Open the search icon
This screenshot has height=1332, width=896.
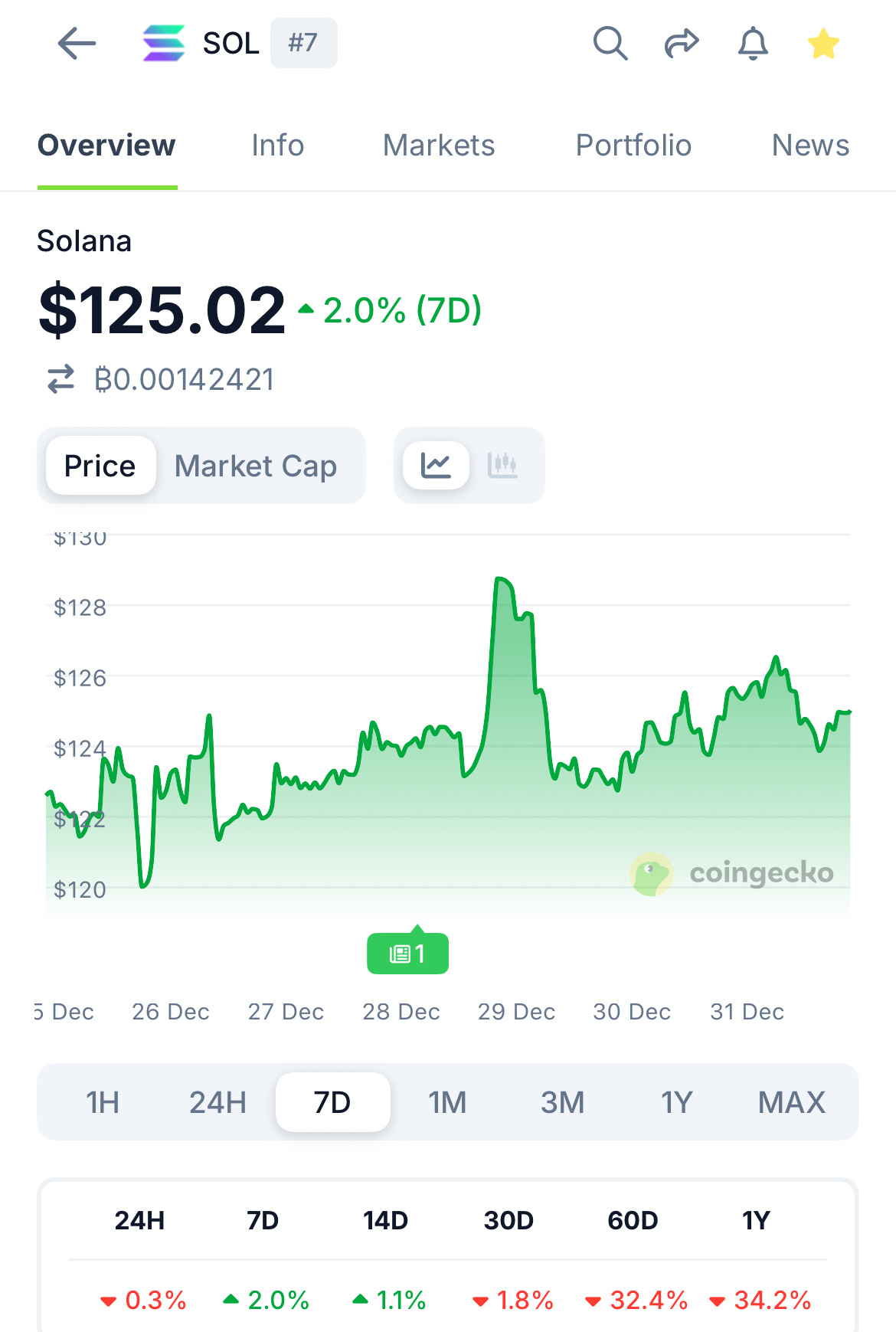pyautogui.click(x=610, y=44)
